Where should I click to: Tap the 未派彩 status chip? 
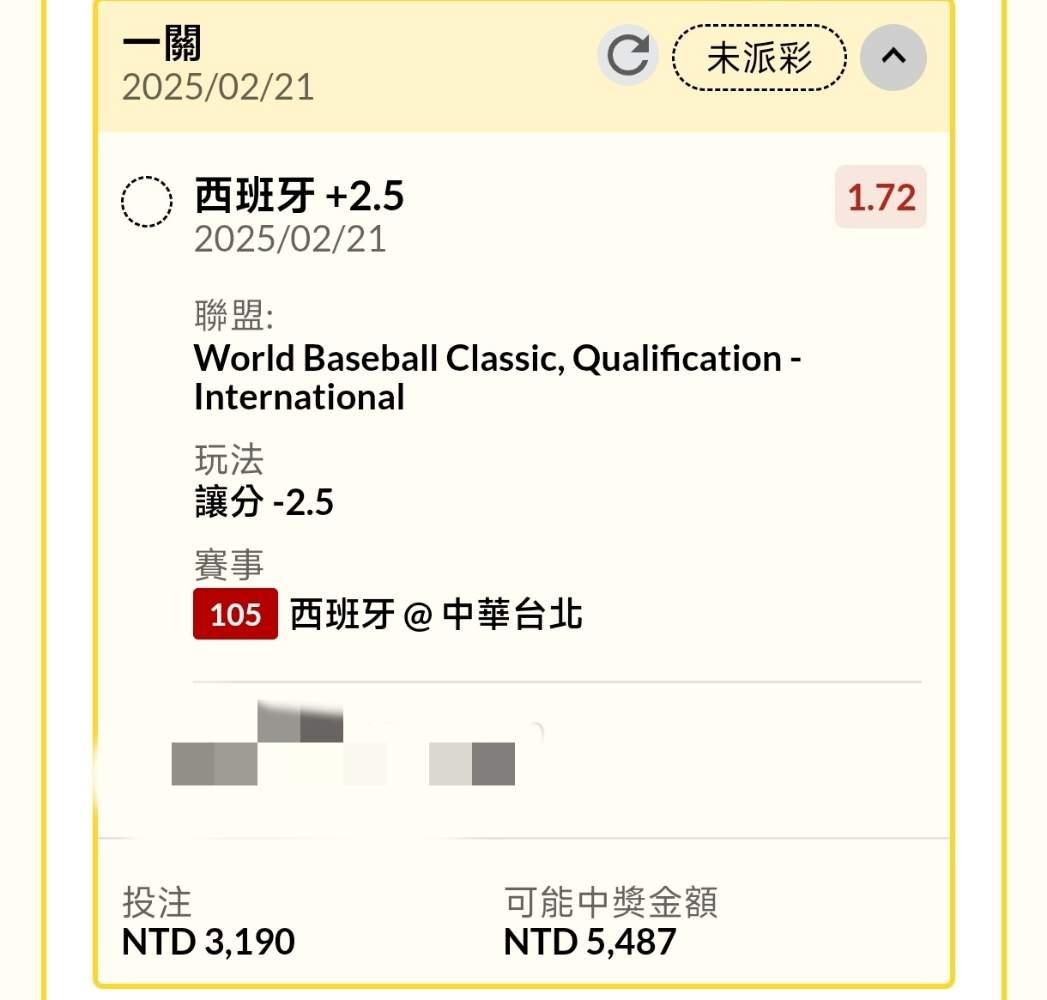pos(759,57)
